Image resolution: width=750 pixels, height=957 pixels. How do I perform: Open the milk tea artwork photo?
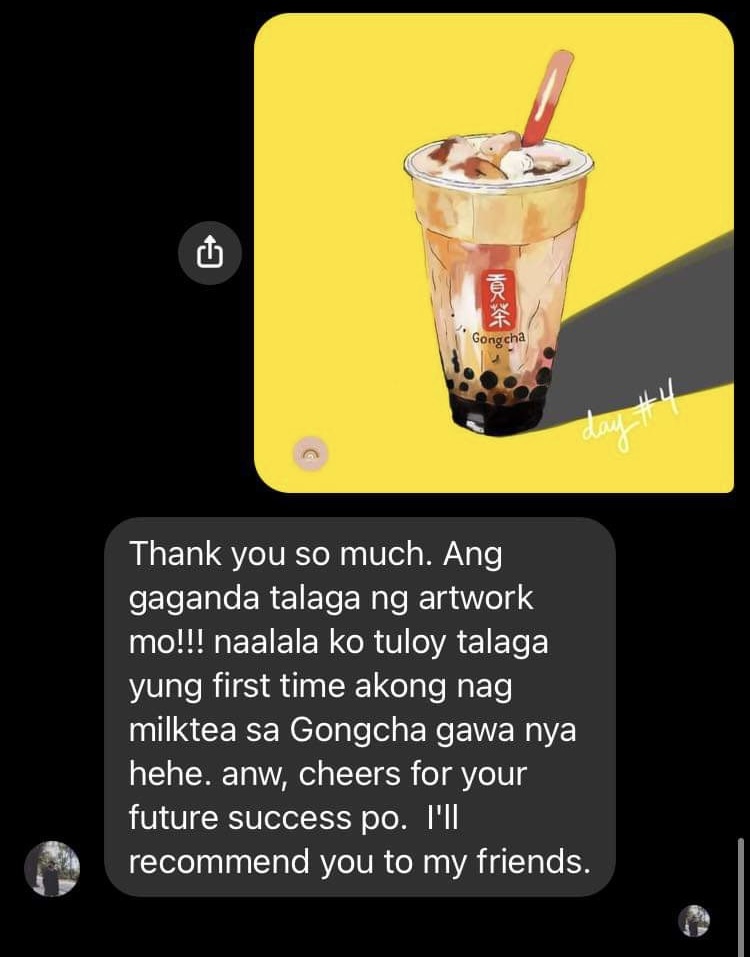pos(494,253)
